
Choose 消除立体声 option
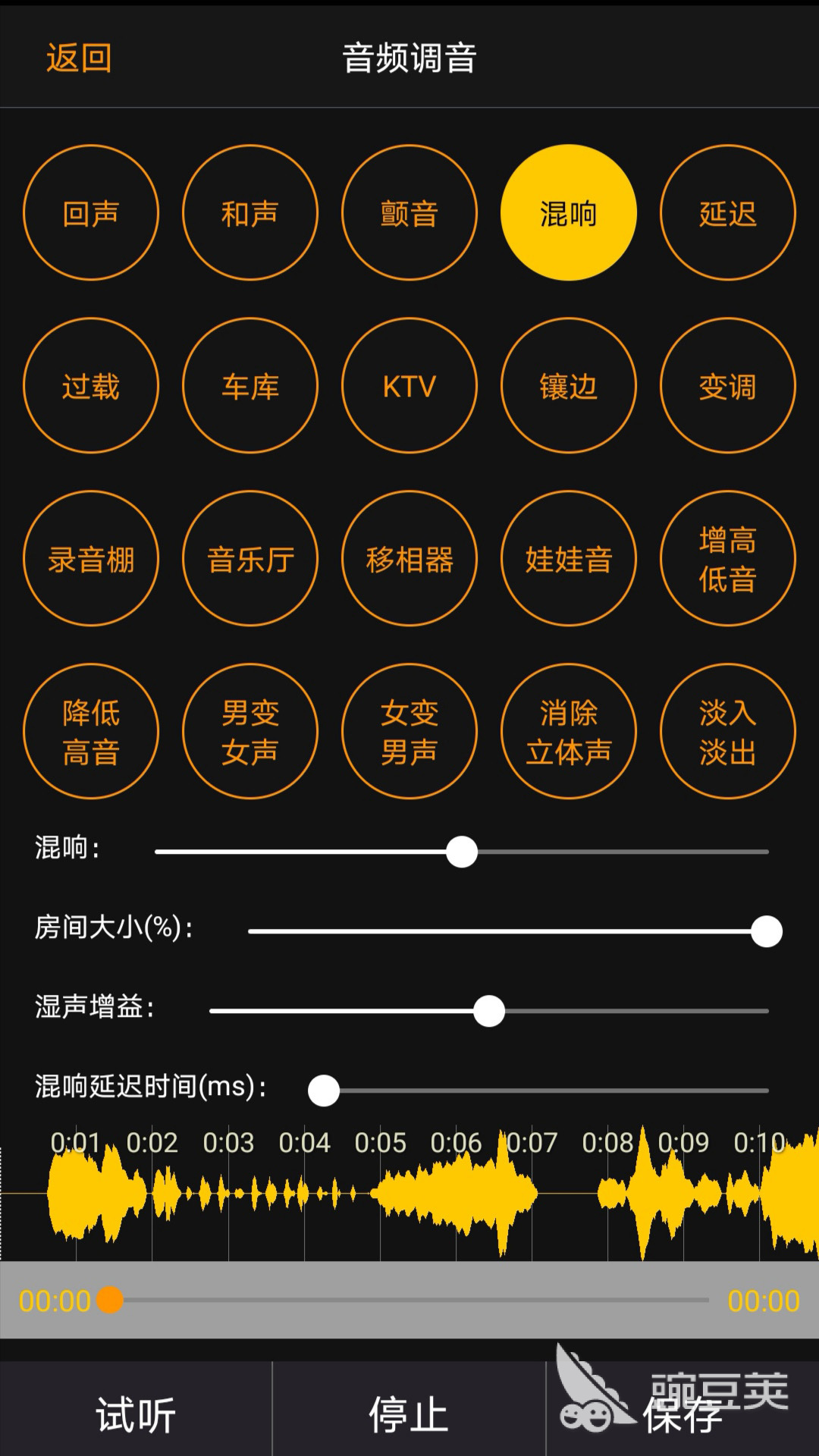tap(569, 731)
